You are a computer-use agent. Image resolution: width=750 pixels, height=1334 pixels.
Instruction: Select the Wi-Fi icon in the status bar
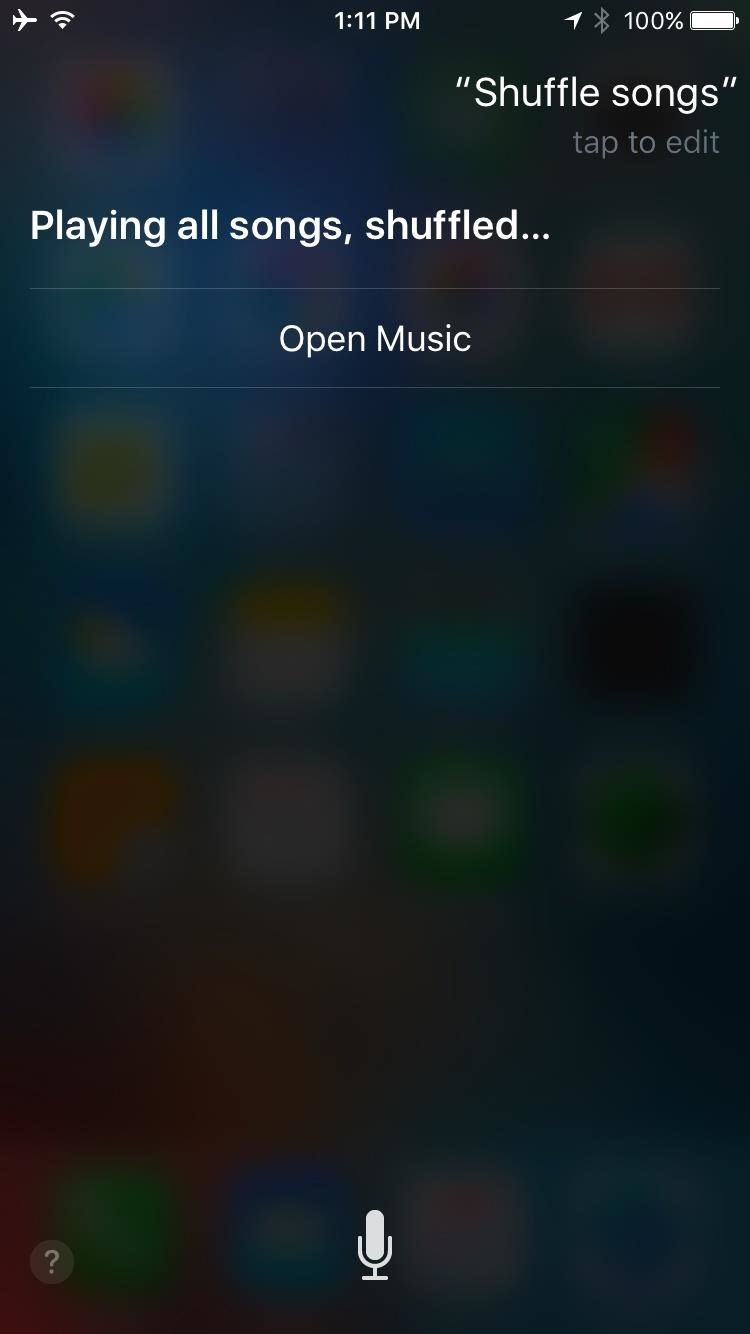pyautogui.click(x=62, y=20)
